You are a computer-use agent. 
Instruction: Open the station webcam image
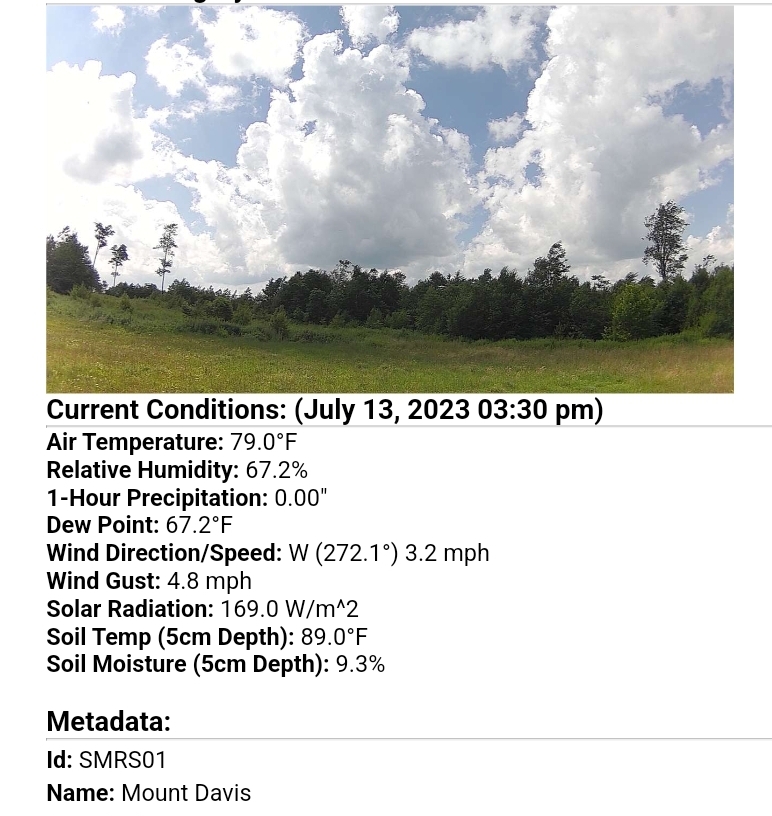click(390, 199)
